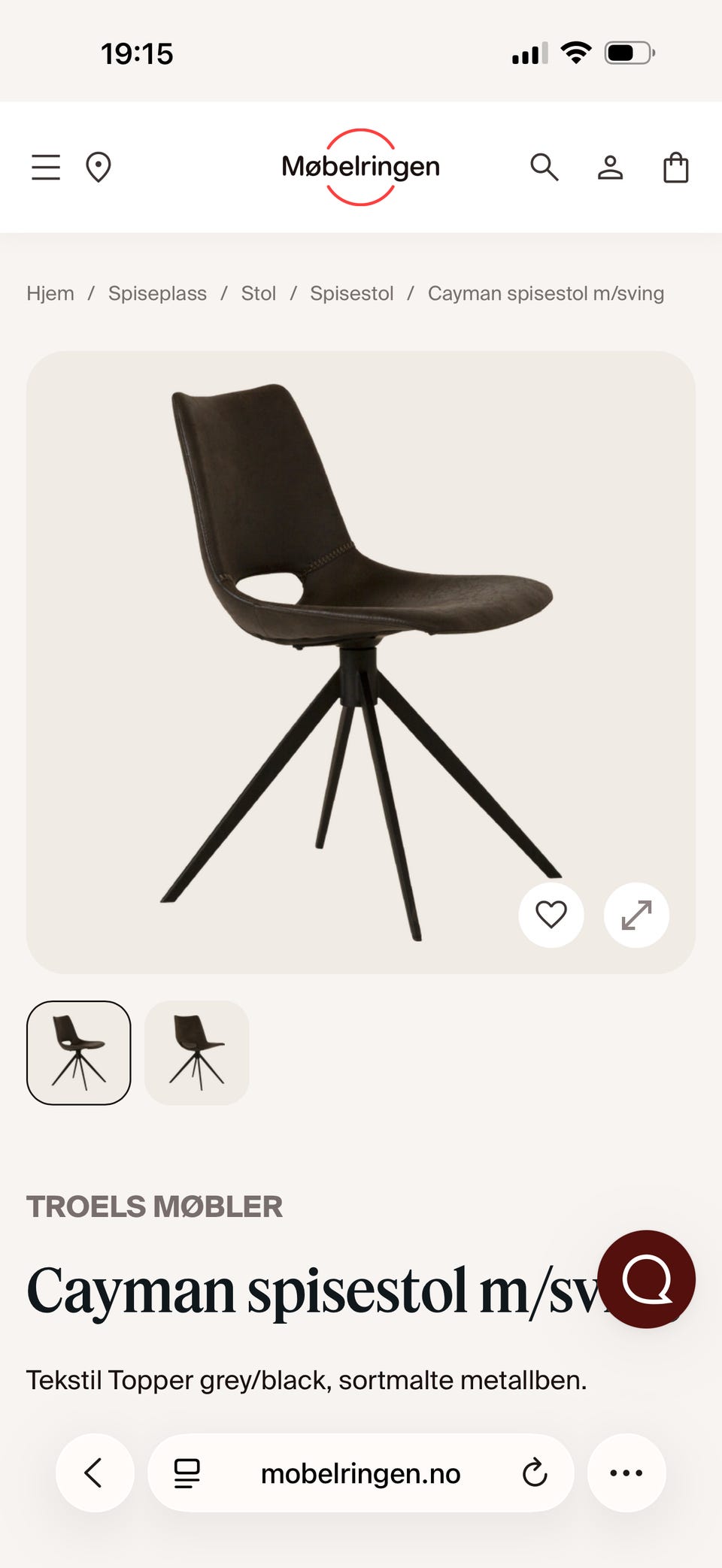Expand the product image to fullscreen
Viewport: 722px width, 1568px height.
(636, 915)
